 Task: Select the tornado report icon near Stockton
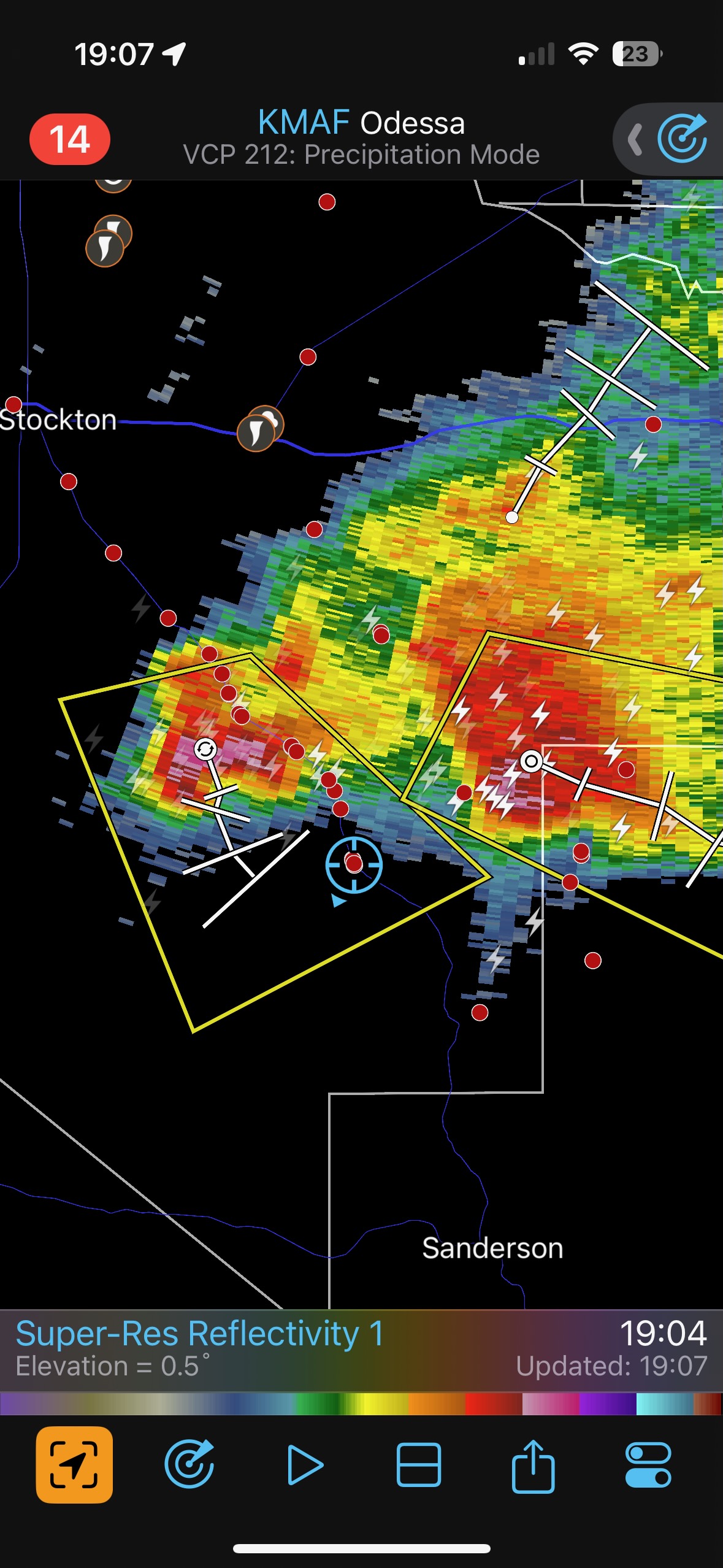pos(256,431)
